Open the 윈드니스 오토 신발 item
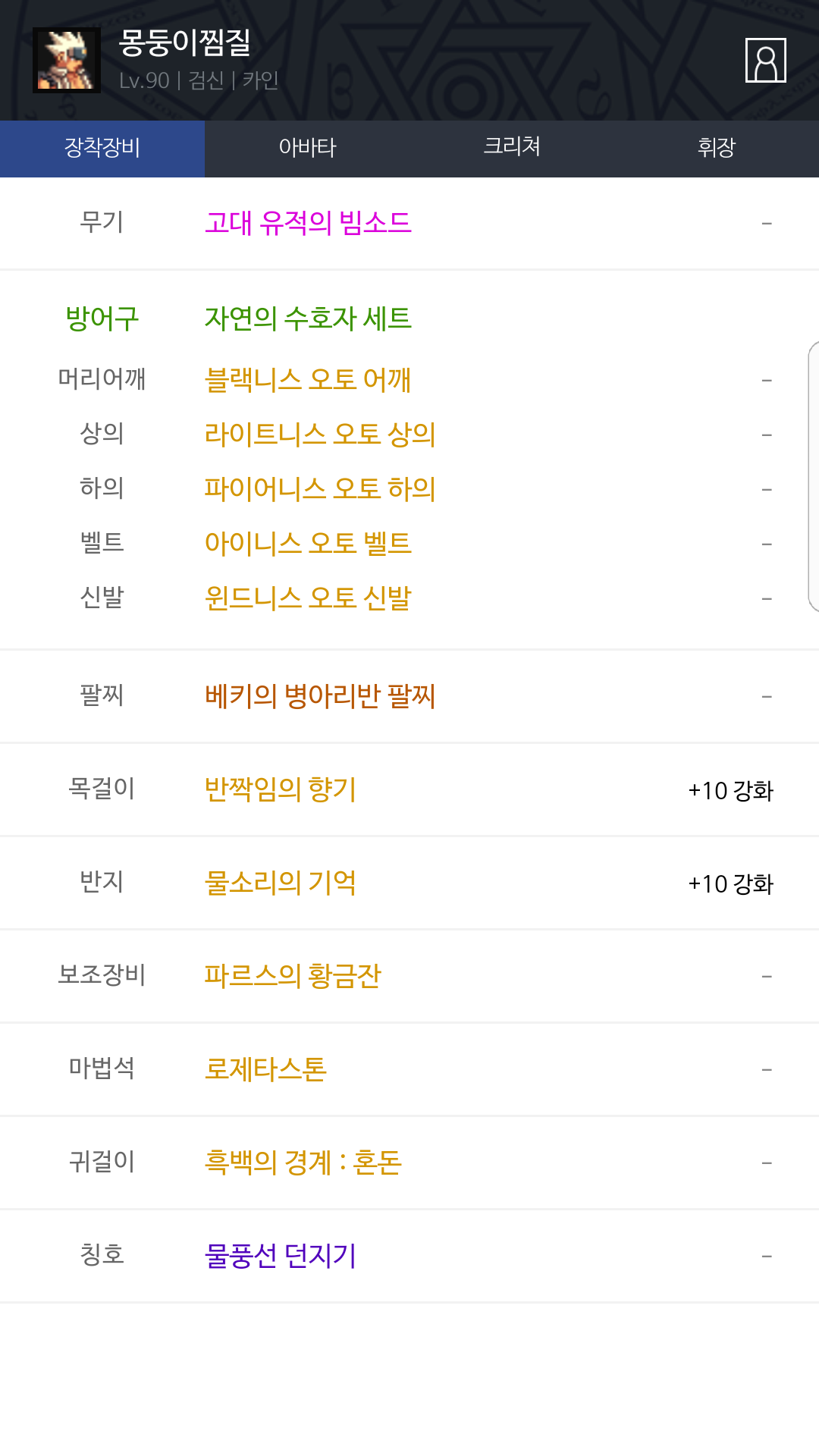Screen dimensions: 819x1456 (308, 598)
